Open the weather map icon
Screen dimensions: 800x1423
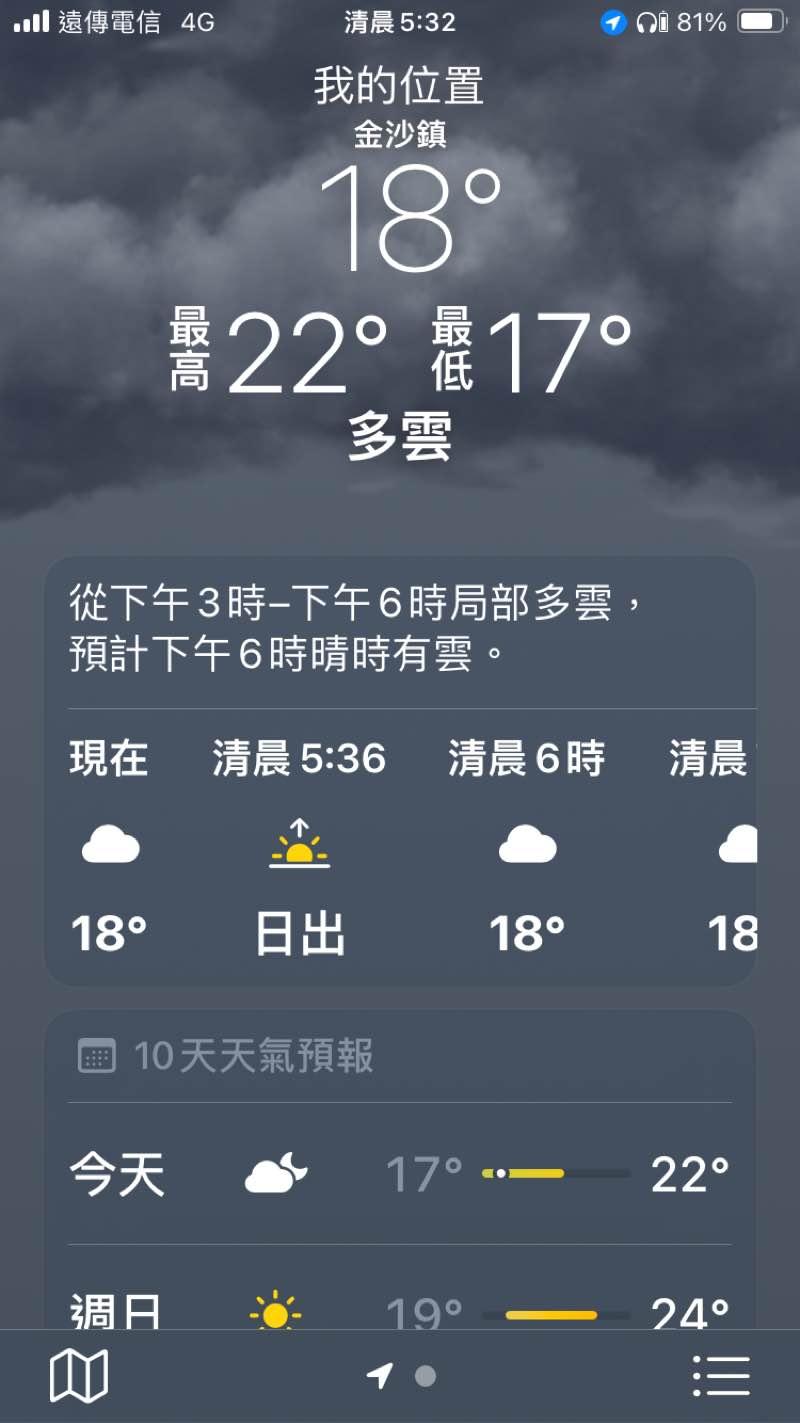pos(79,1376)
